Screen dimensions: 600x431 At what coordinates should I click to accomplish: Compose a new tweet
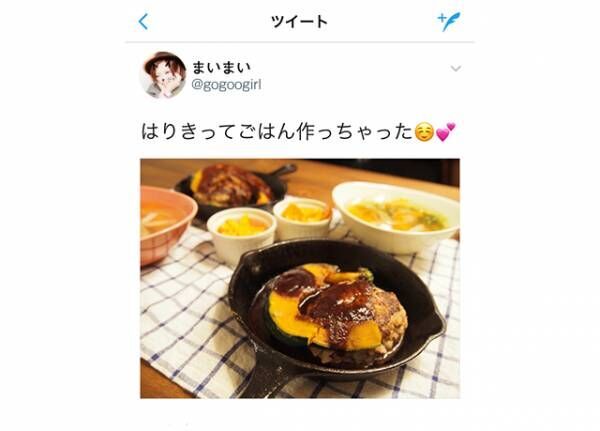click(x=448, y=21)
